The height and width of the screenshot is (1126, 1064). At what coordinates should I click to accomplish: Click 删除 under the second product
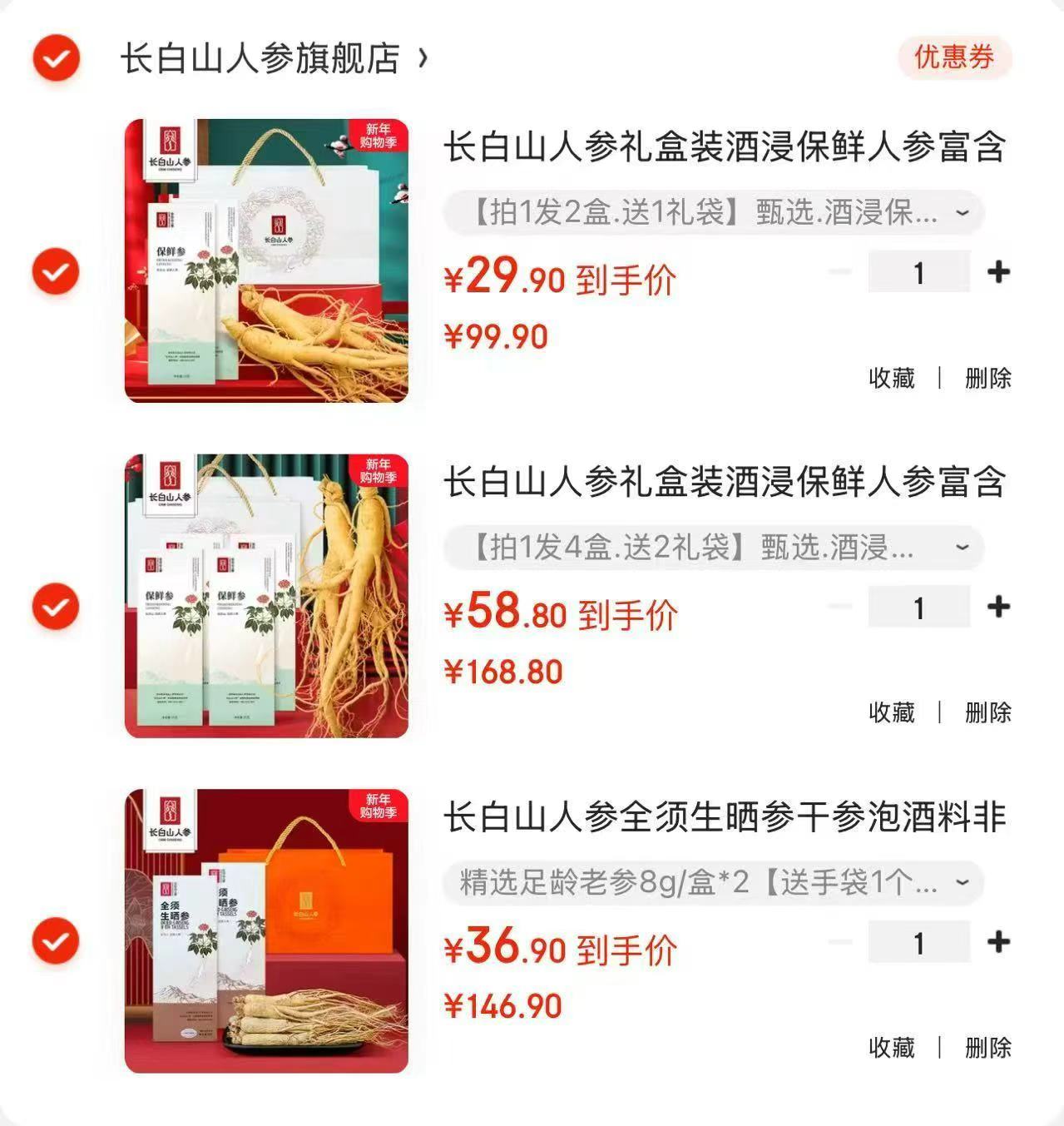tap(988, 714)
